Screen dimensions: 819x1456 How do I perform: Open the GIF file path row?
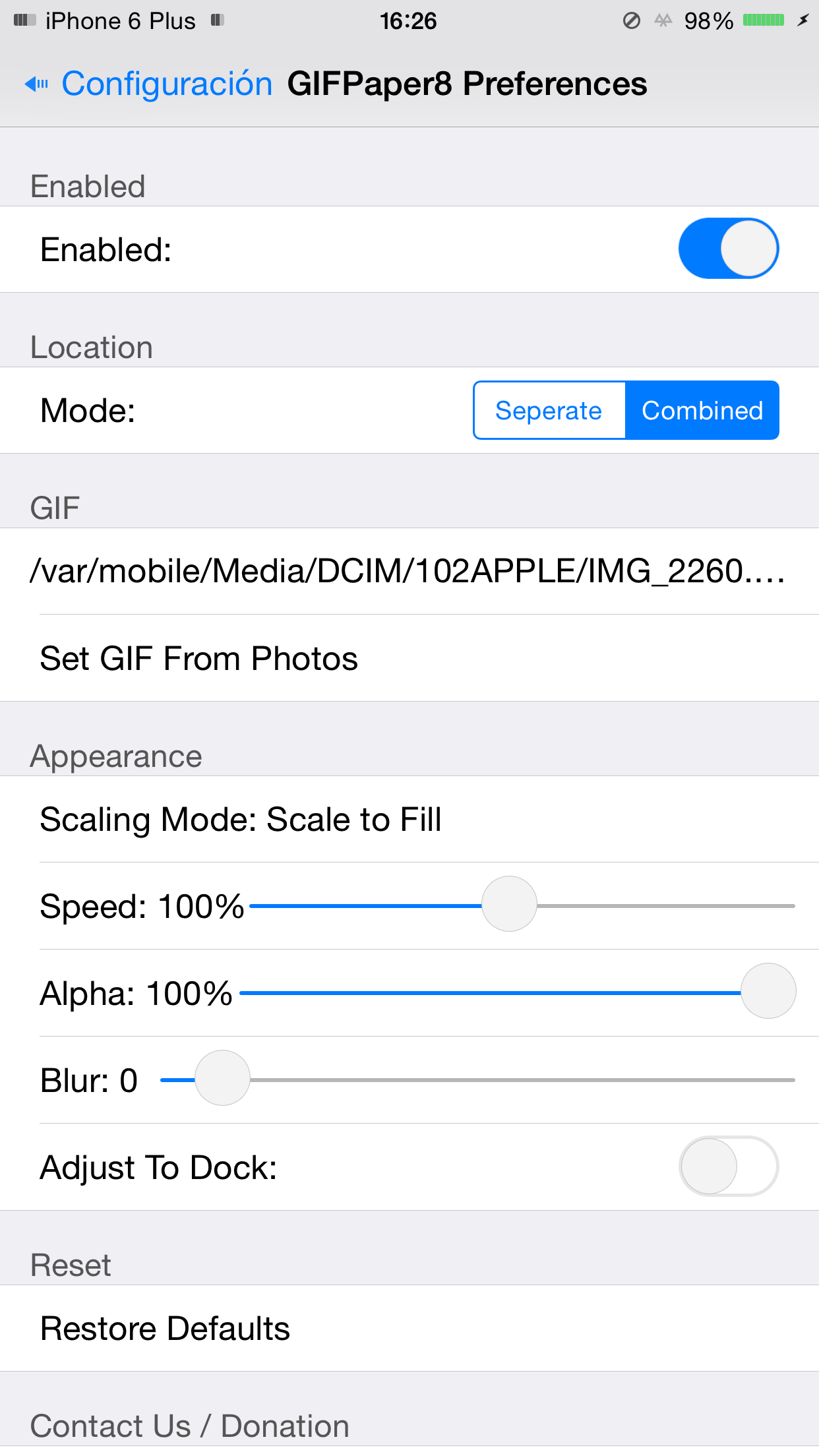tap(409, 571)
